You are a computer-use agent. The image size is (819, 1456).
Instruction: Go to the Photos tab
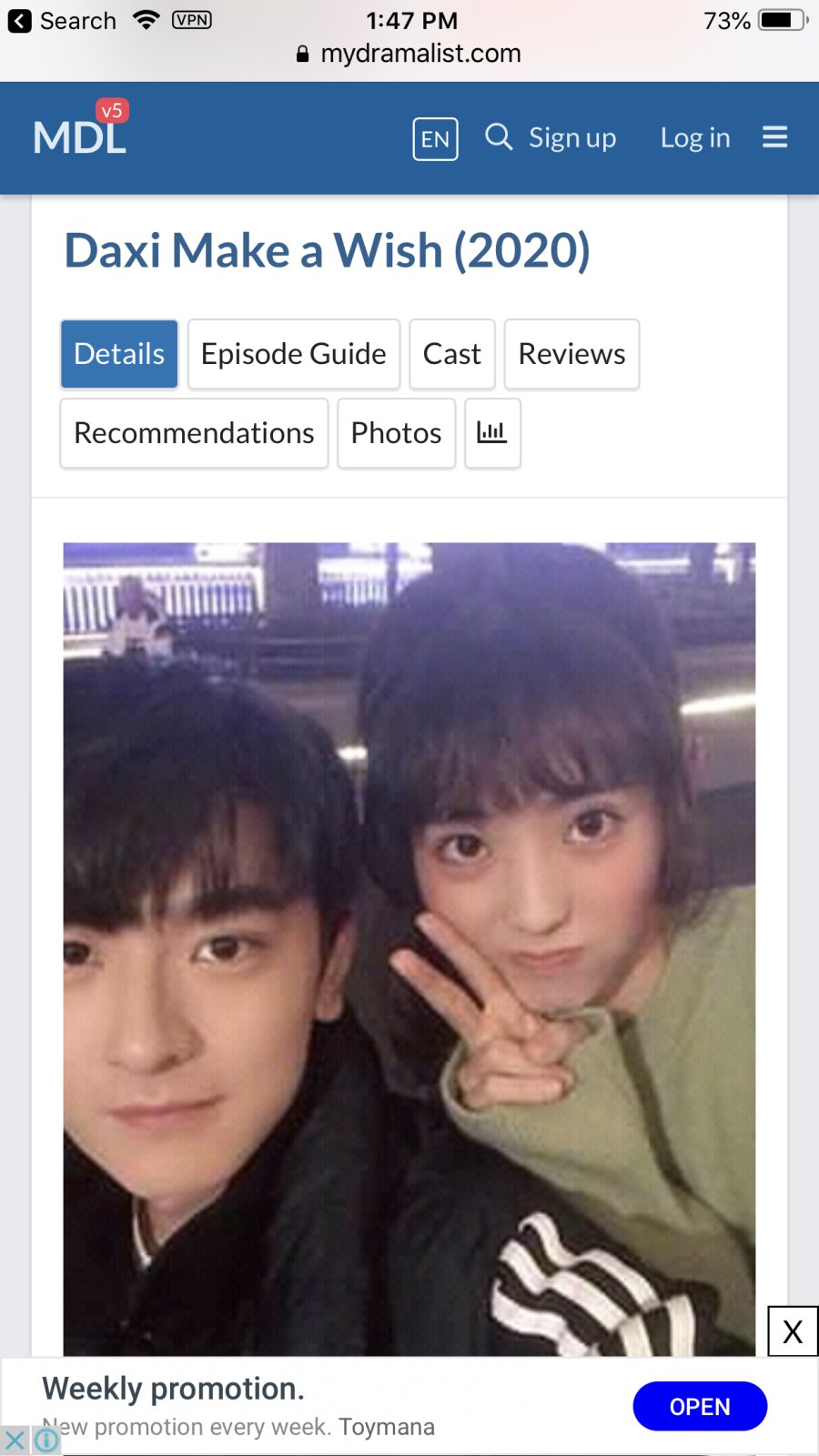pyautogui.click(x=396, y=433)
